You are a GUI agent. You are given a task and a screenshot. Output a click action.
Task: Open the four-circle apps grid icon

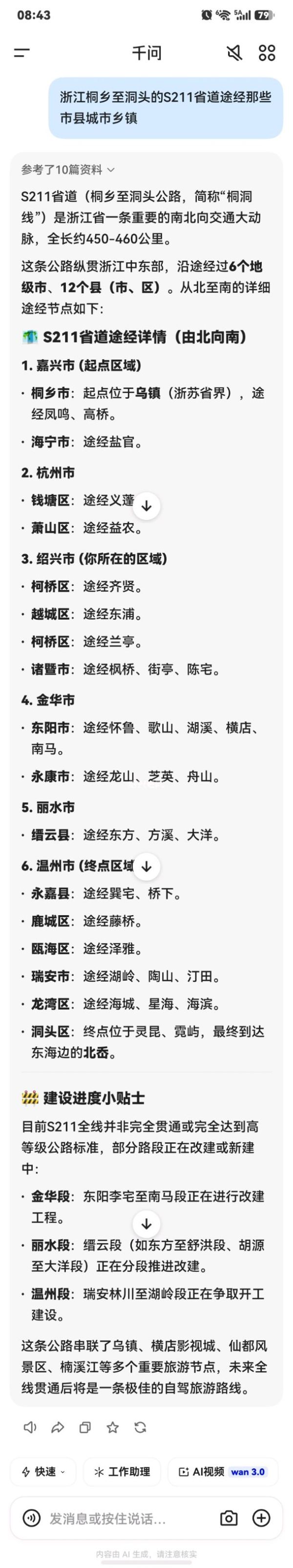[267, 53]
